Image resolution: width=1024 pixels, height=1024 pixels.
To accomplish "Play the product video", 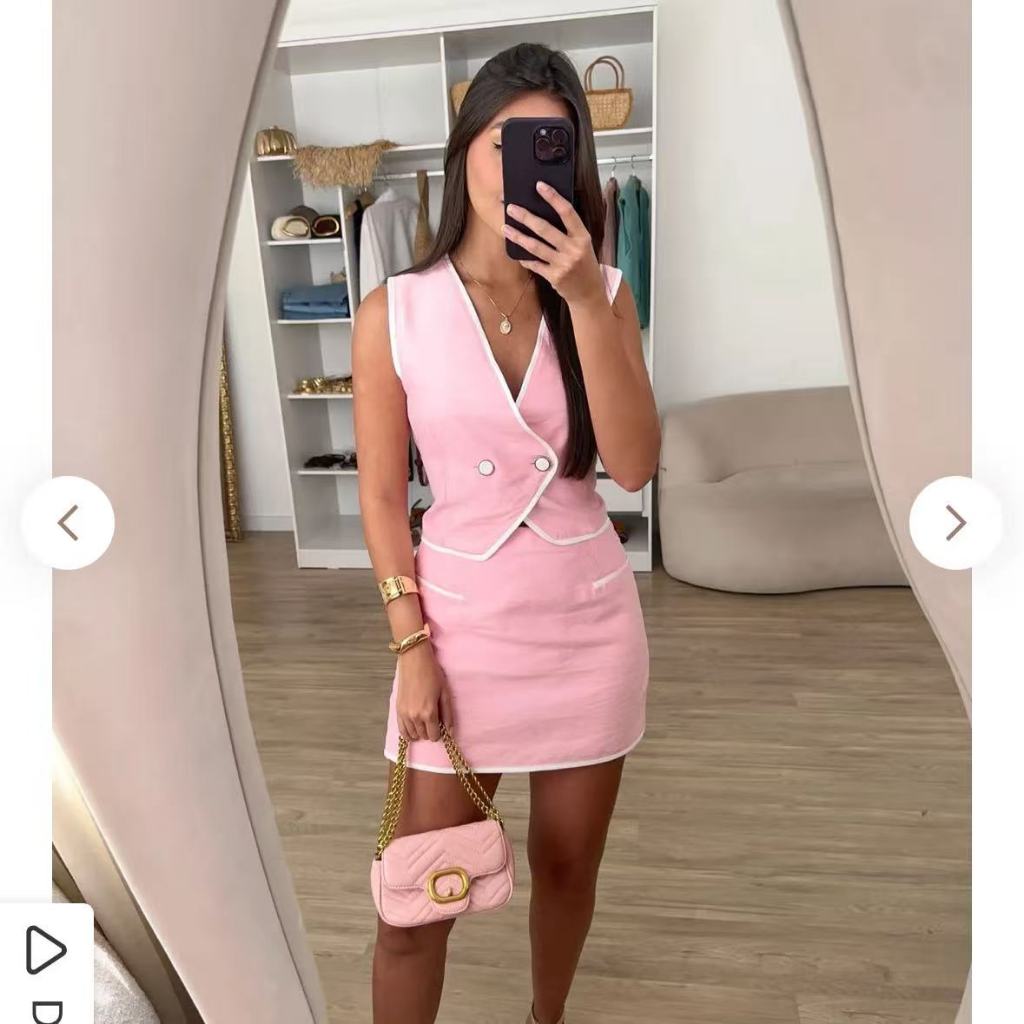I will point(46,950).
